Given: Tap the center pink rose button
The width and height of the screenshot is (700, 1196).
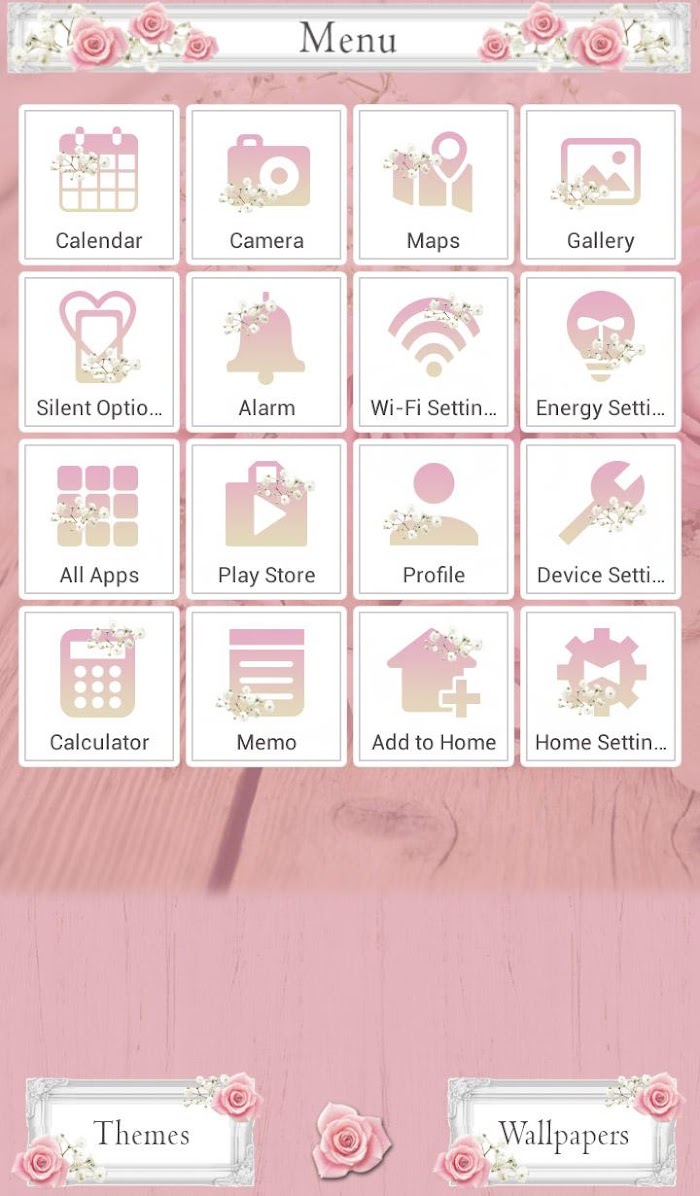Looking at the screenshot, I should click(x=352, y=1141).
